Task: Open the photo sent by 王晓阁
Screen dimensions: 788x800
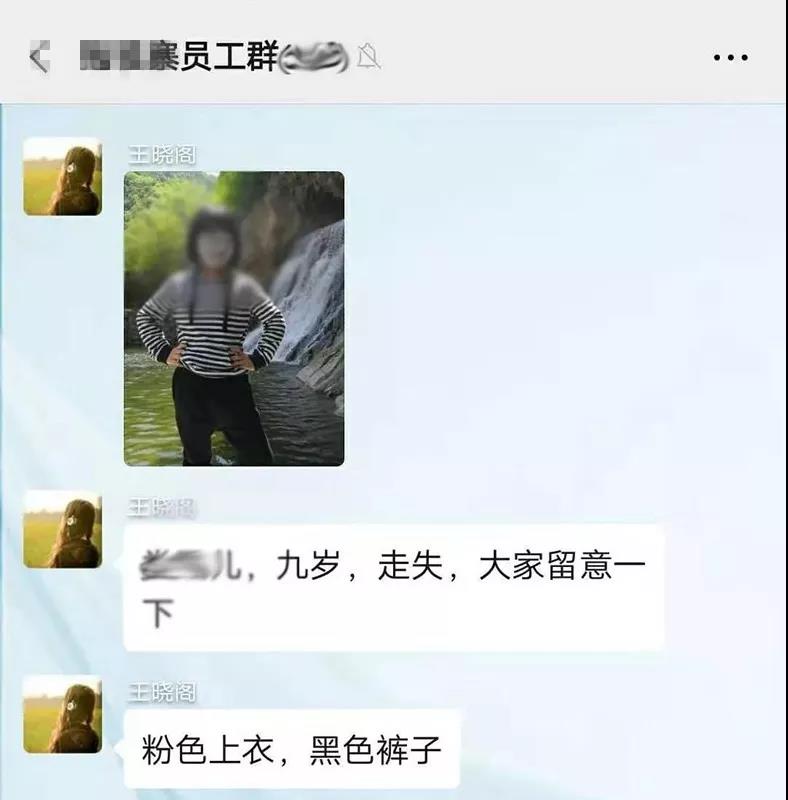Action: pyautogui.click(x=234, y=318)
